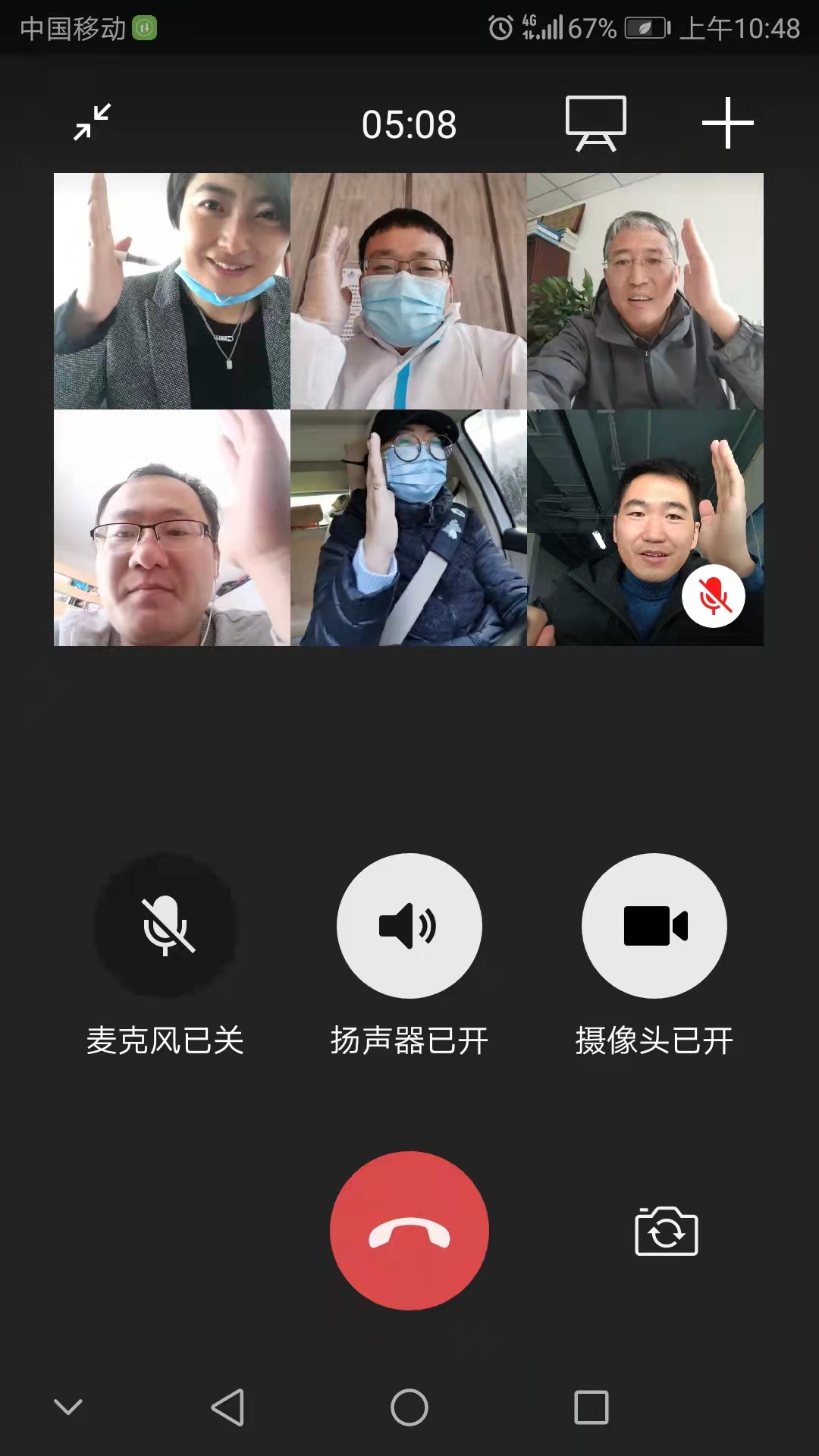This screenshot has width=819, height=1456.
Task: Open the screen sharing icon at top
Action: (596, 123)
